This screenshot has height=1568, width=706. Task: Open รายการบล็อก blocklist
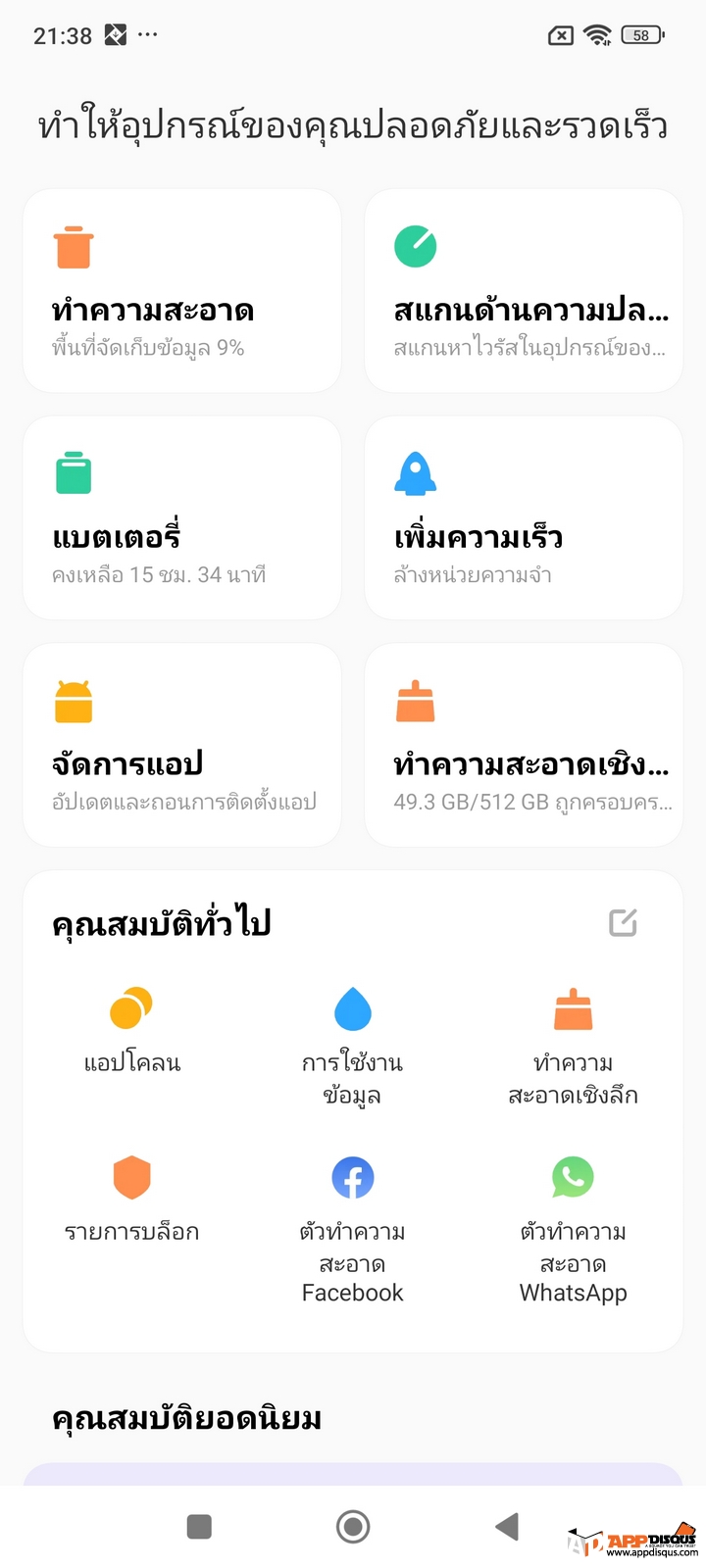132,1200
